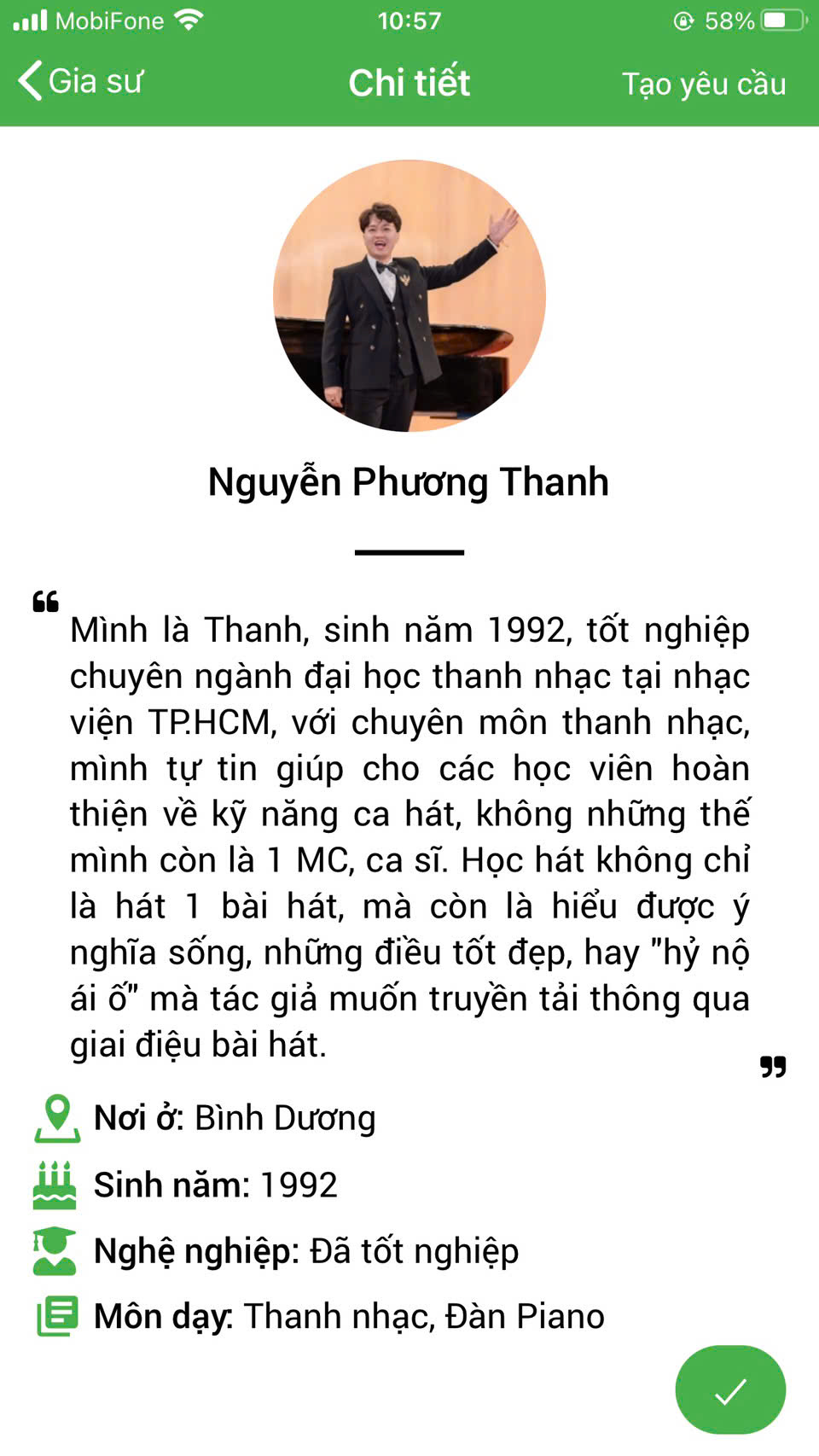Tap Tạo yêu cầu to create request
Screen dimensions: 819x1456
[x=703, y=84]
